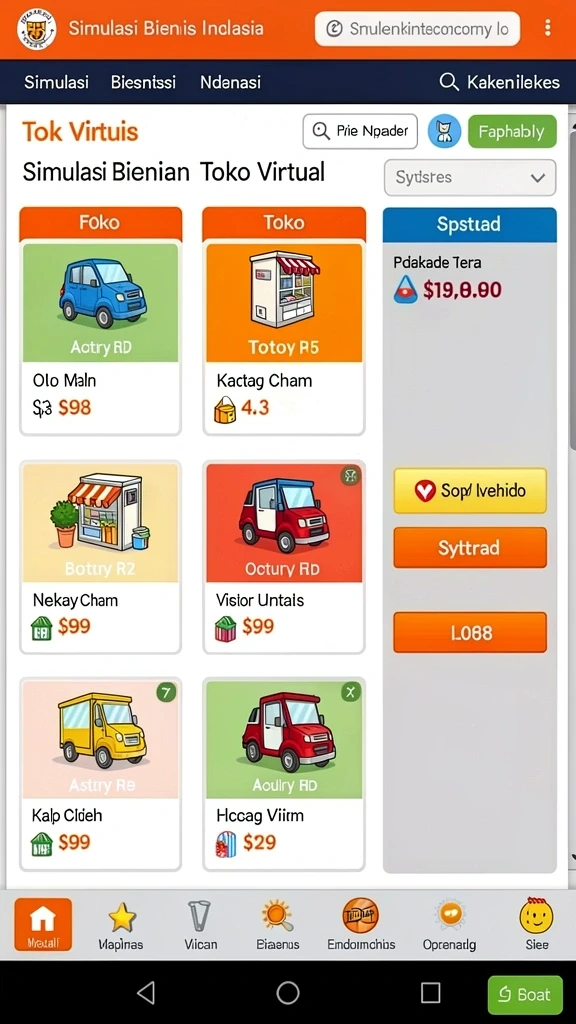This screenshot has width=576, height=1024.
Task: View the Nekay Cham shop card
Action: [x=101, y=556]
